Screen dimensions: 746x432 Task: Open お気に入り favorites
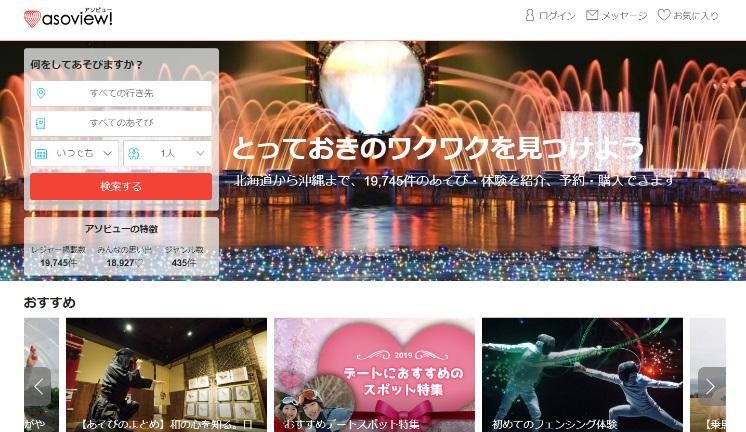[688, 16]
